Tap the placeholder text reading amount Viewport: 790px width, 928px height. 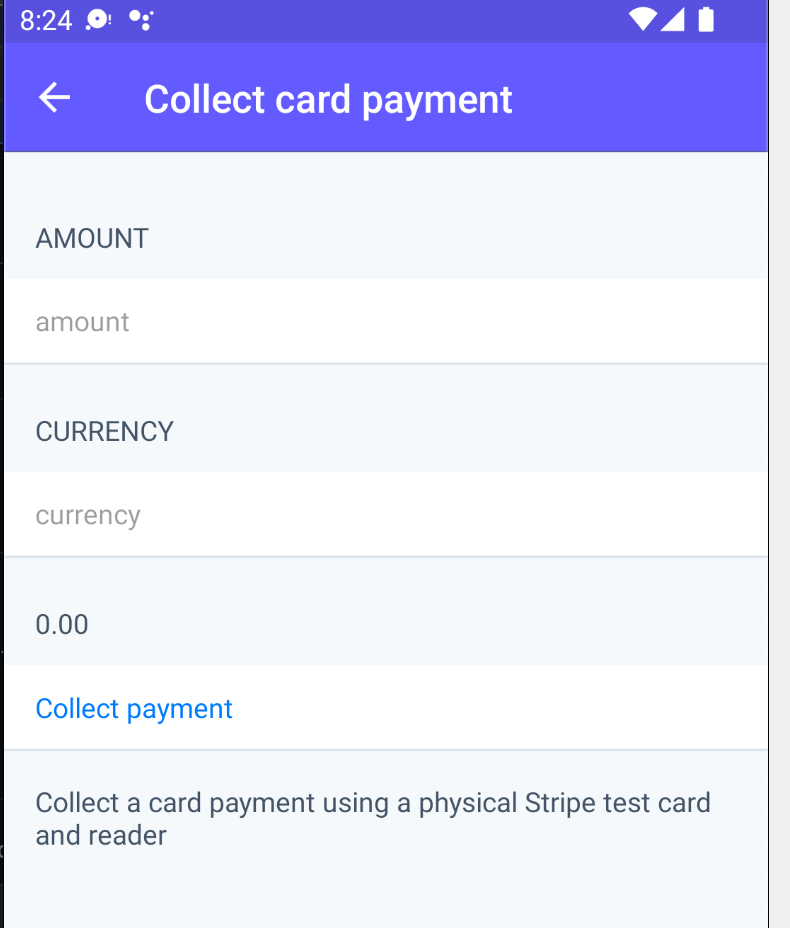point(82,321)
